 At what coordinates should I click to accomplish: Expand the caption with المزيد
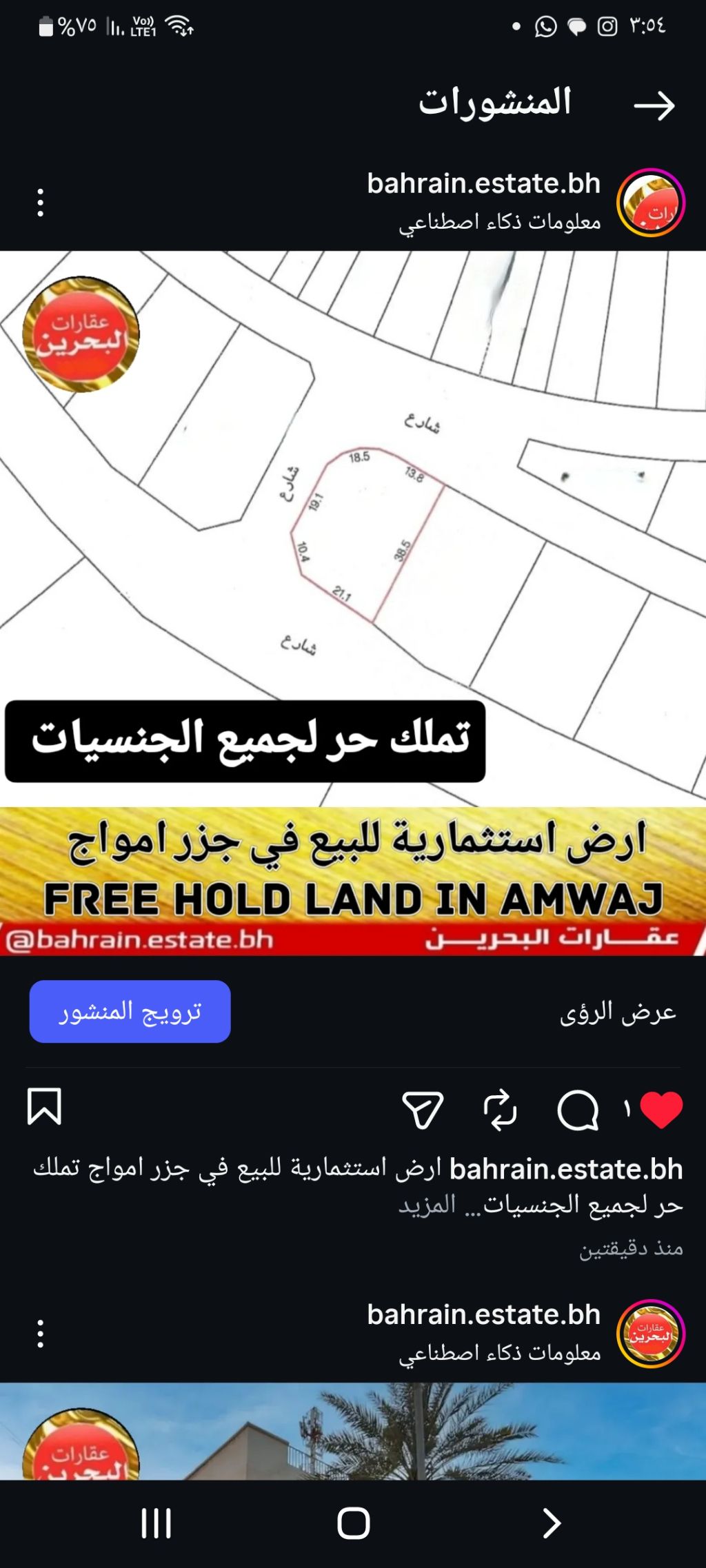[x=427, y=1205]
